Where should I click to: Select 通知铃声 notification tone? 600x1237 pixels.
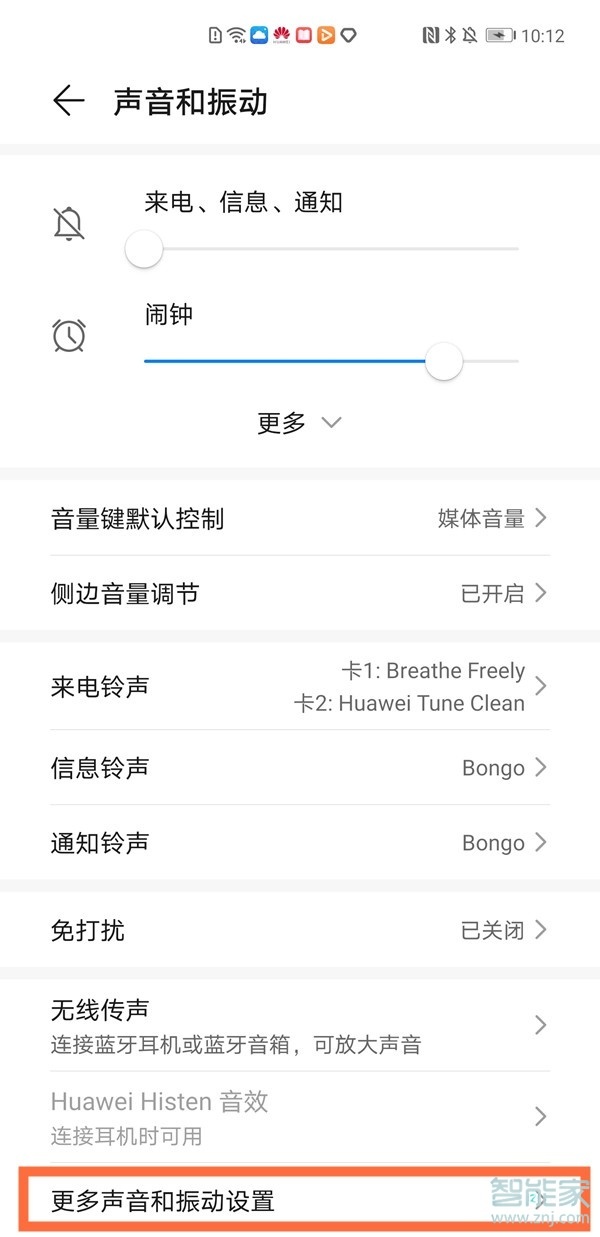click(x=300, y=843)
